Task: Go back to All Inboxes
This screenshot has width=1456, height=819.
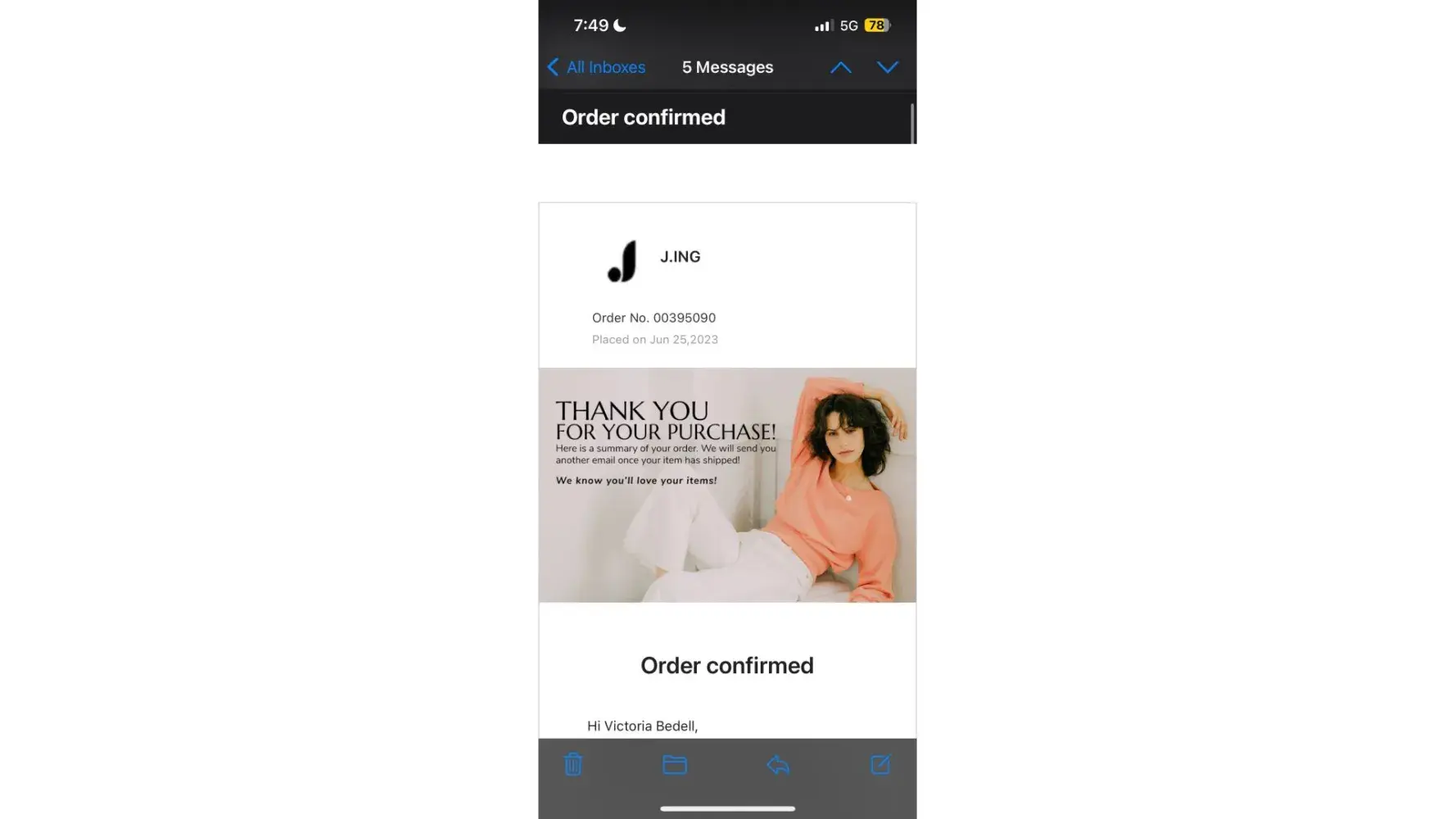Action: [596, 67]
